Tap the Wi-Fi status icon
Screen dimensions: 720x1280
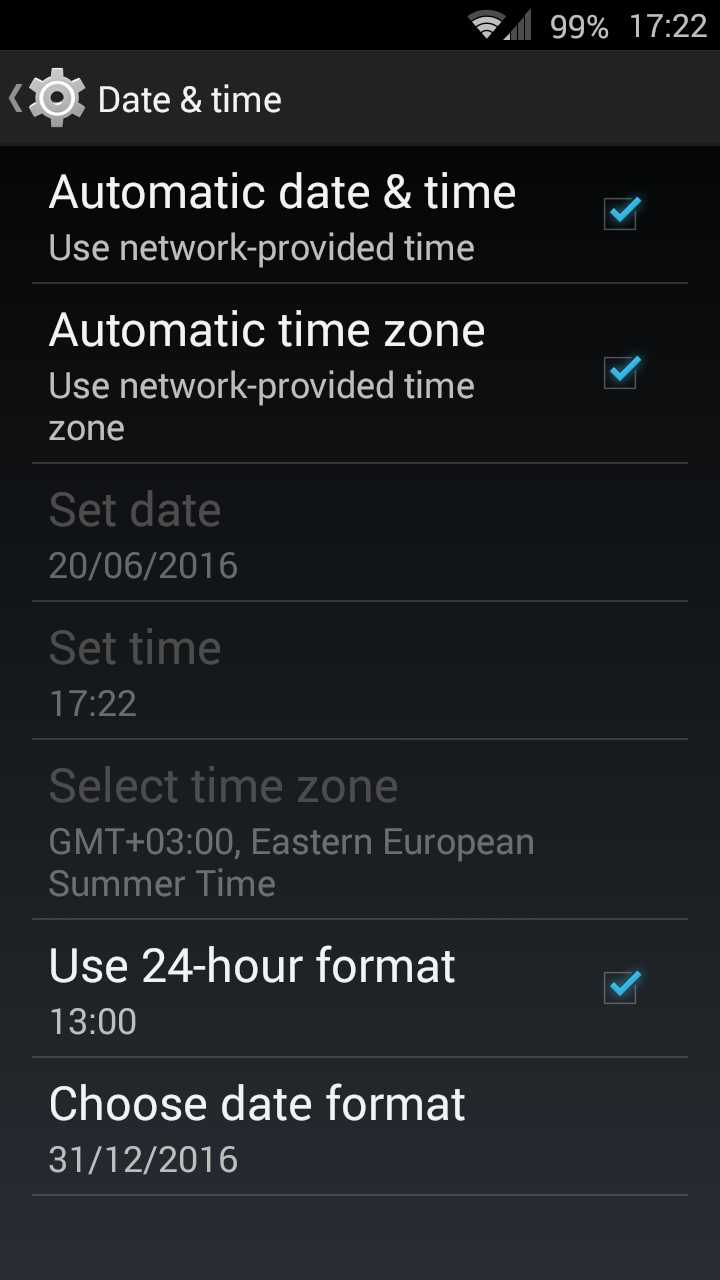point(487,26)
